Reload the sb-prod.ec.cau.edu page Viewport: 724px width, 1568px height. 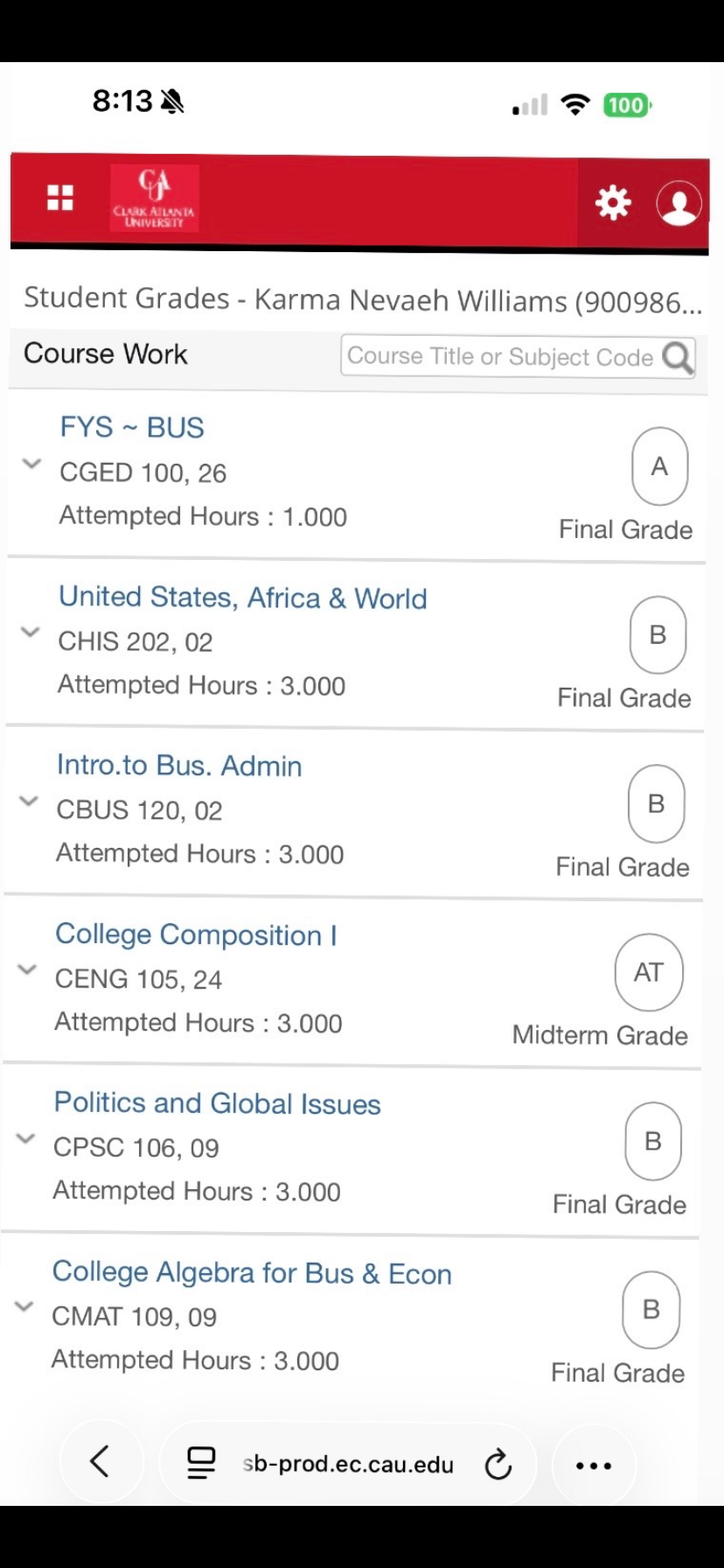[498, 1464]
